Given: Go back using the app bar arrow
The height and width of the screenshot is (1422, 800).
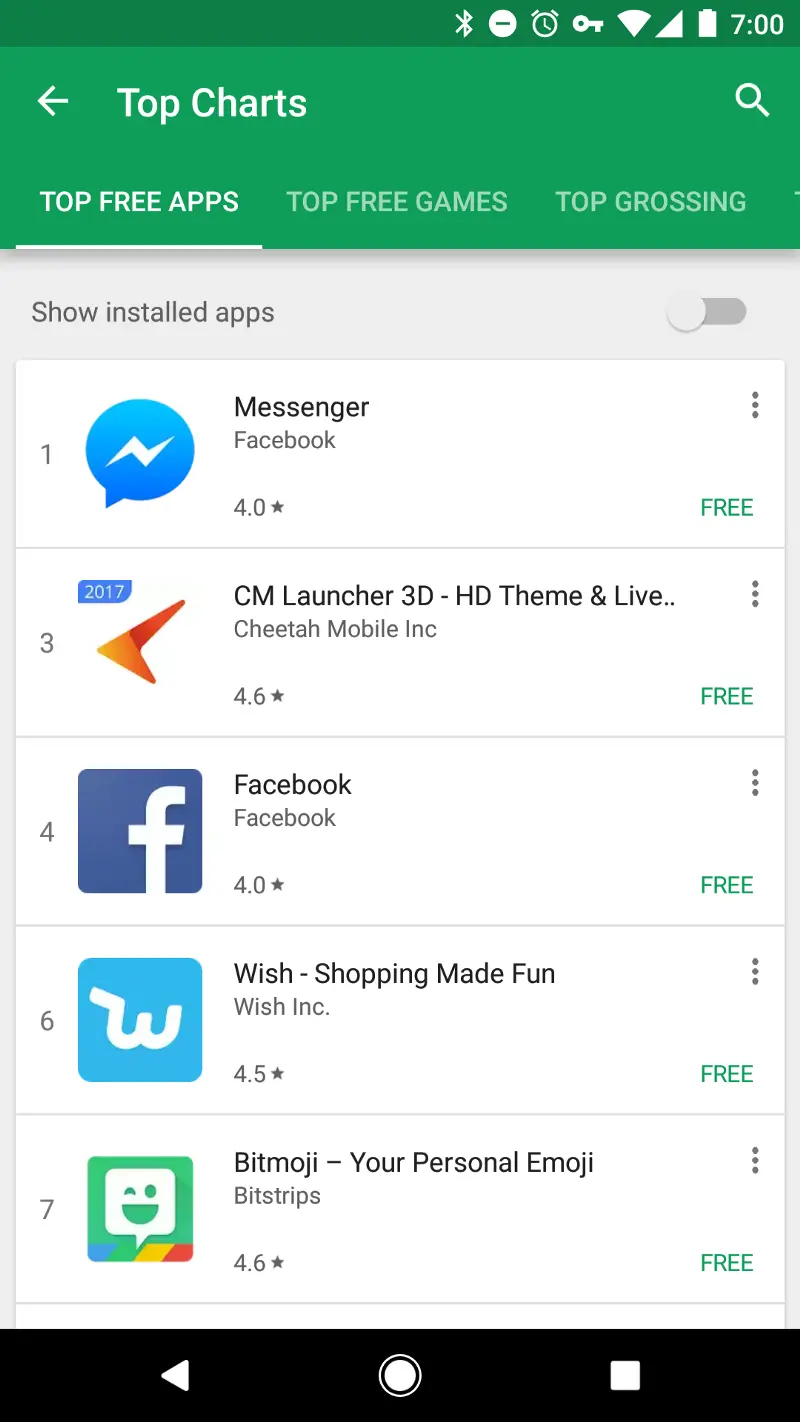Looking at the screenshot, I should [x=53, y=101].
